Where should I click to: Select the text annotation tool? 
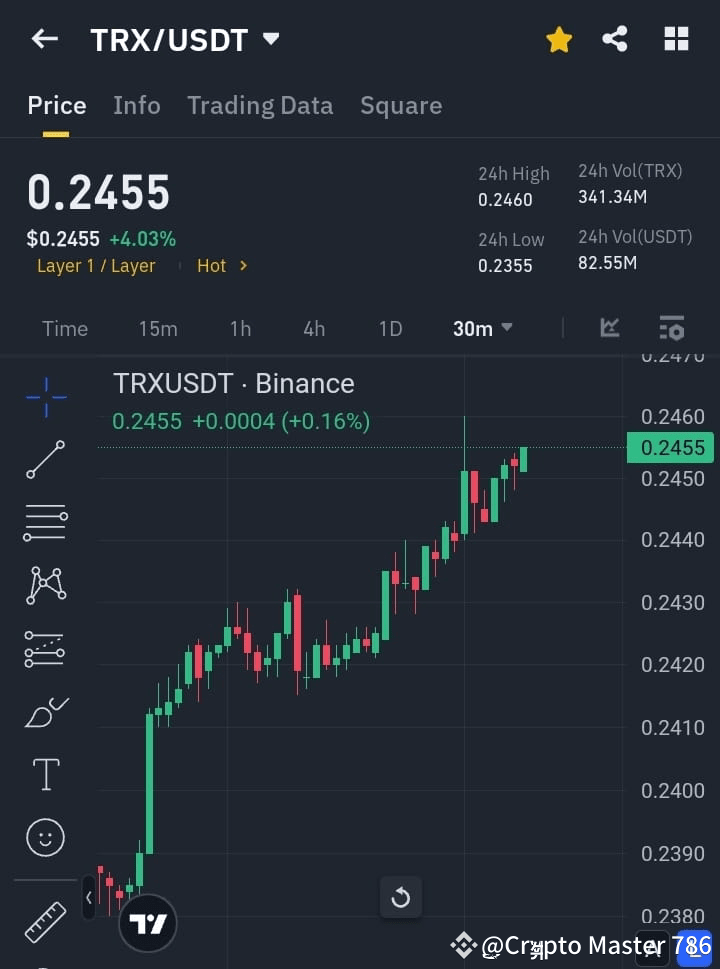click(45, 774)
